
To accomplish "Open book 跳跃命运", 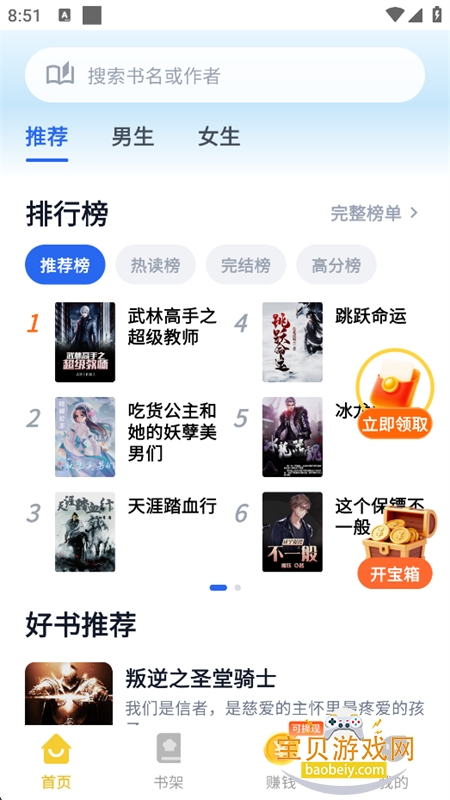I will coord(334,342).
